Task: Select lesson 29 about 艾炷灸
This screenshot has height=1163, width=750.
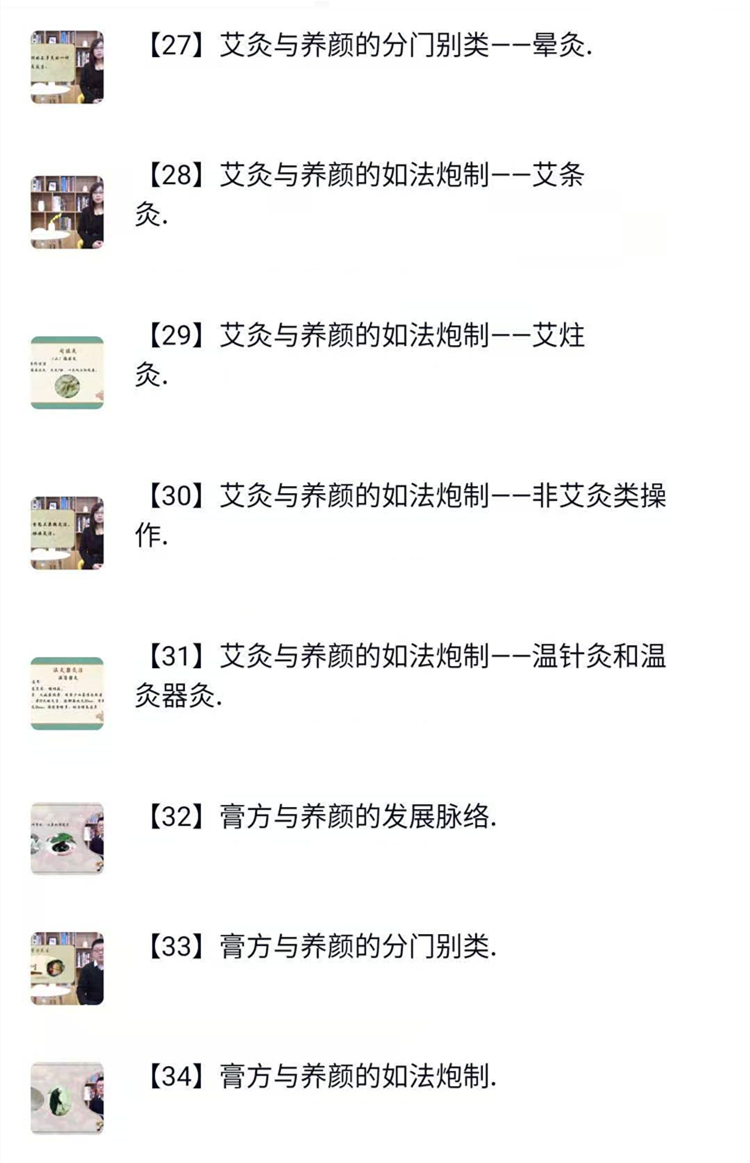Action: (x=360, y=354)
